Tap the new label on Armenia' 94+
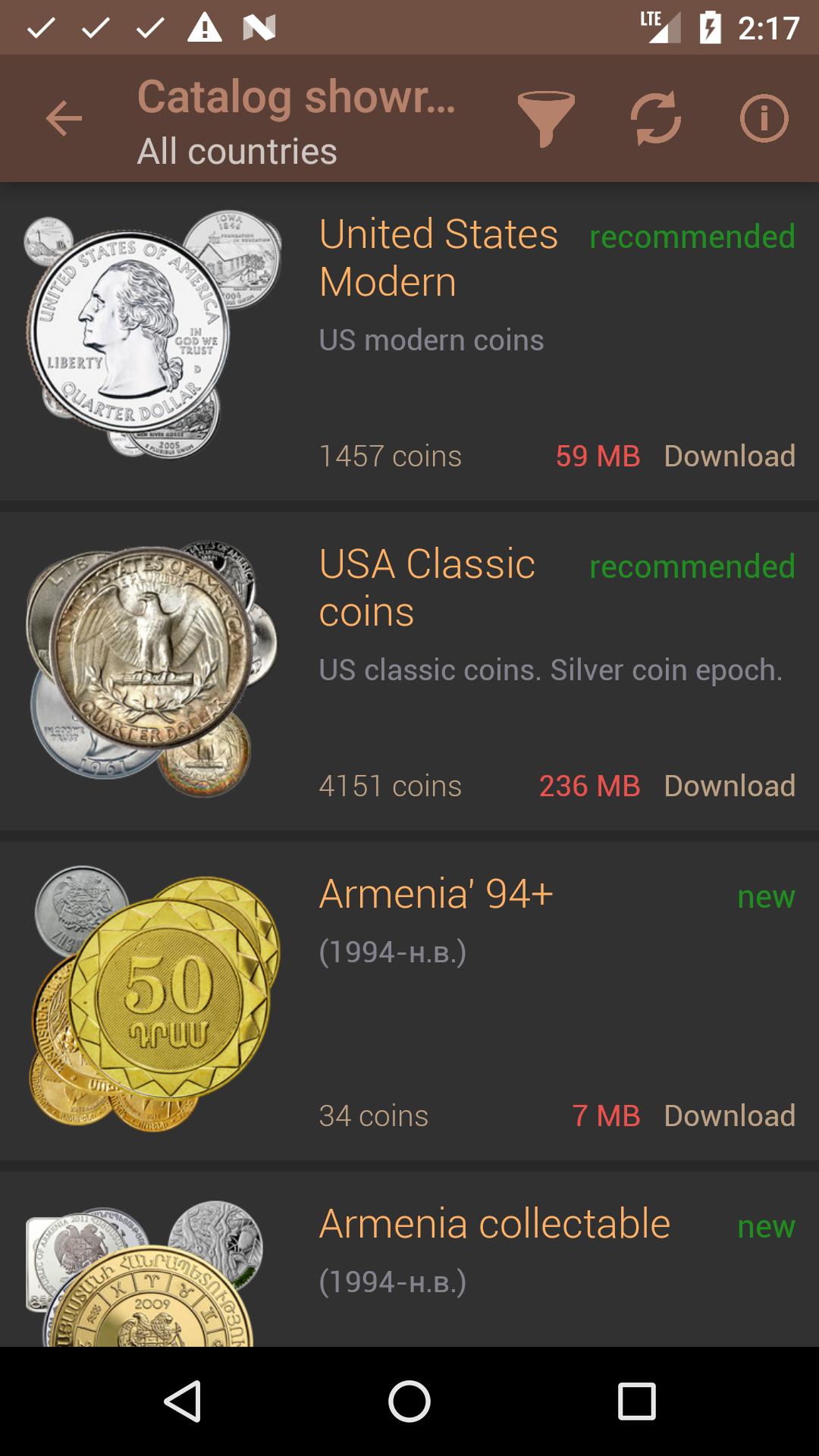 click(x=766, y=897)
